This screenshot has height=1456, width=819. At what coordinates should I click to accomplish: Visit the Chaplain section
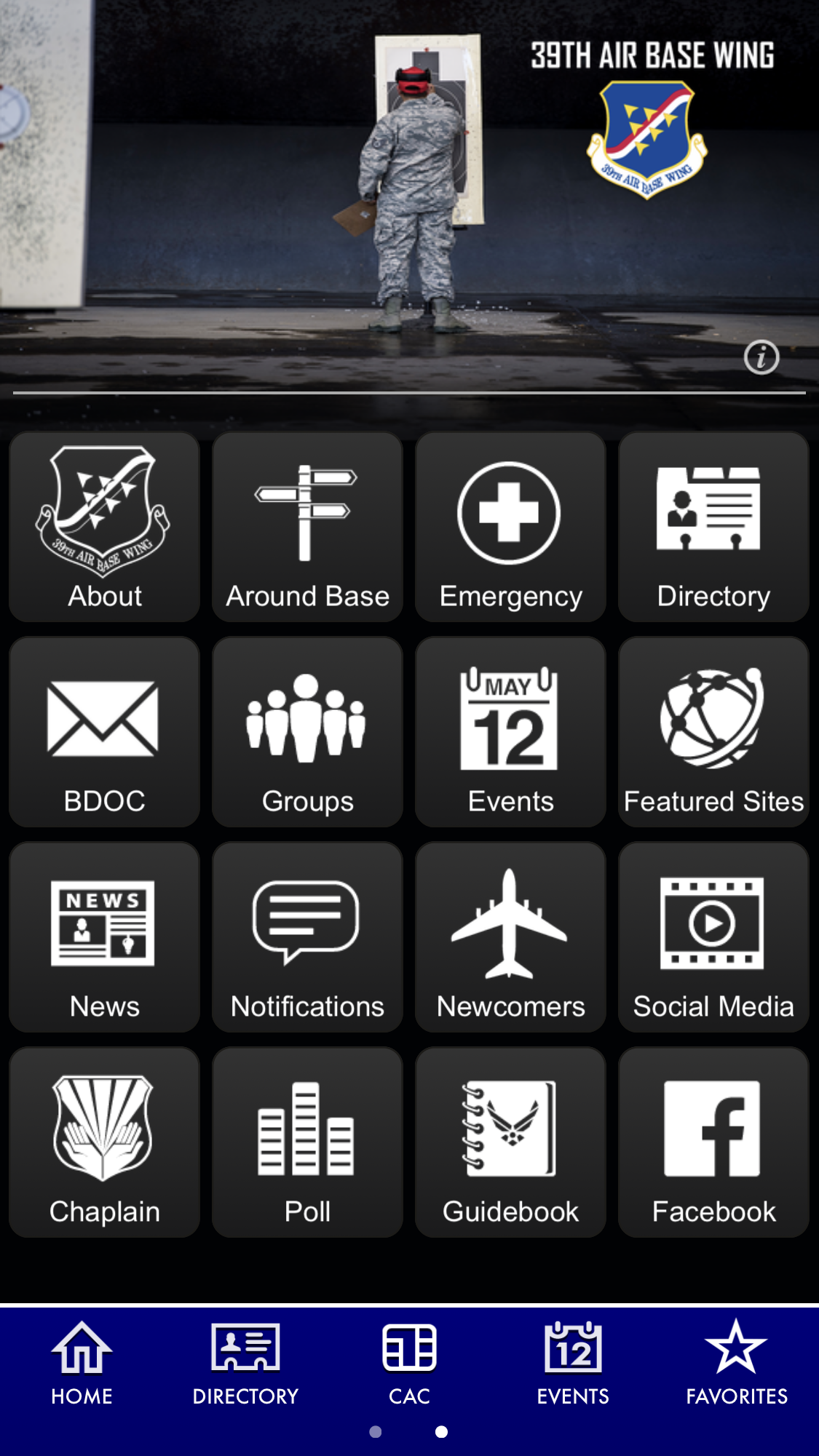pos(104,1143)
